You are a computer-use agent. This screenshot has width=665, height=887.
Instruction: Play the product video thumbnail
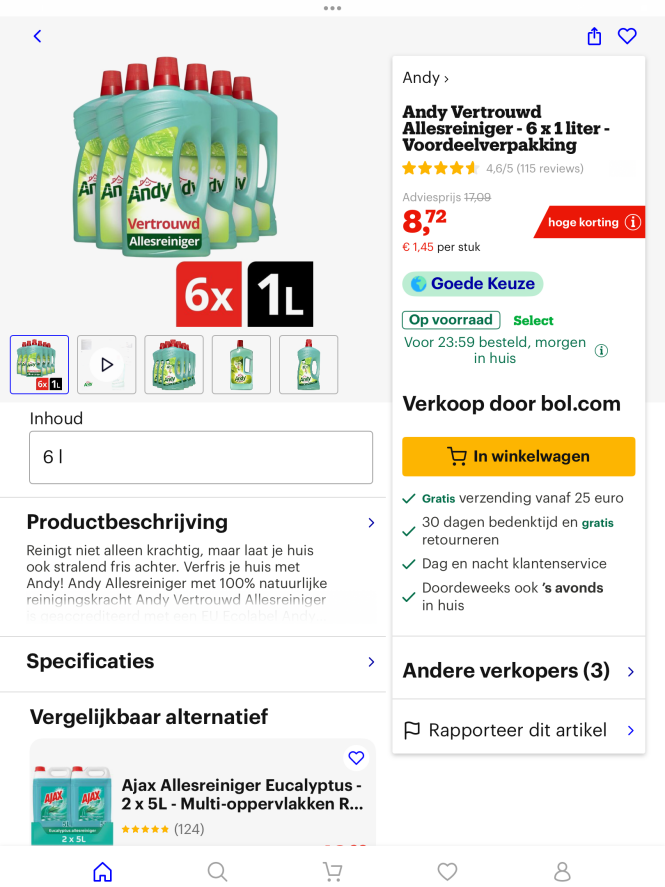pos(107,364)
